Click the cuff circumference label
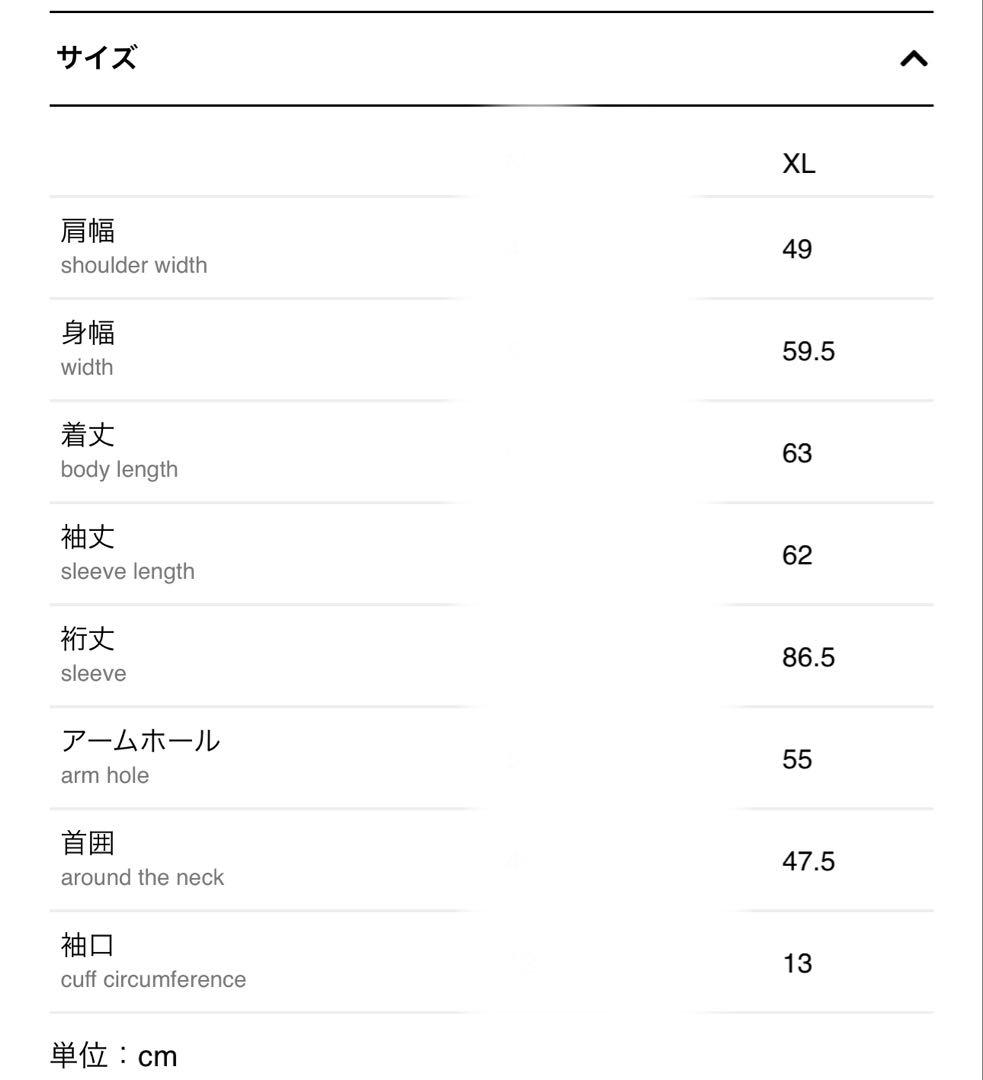 click(150, 979)
